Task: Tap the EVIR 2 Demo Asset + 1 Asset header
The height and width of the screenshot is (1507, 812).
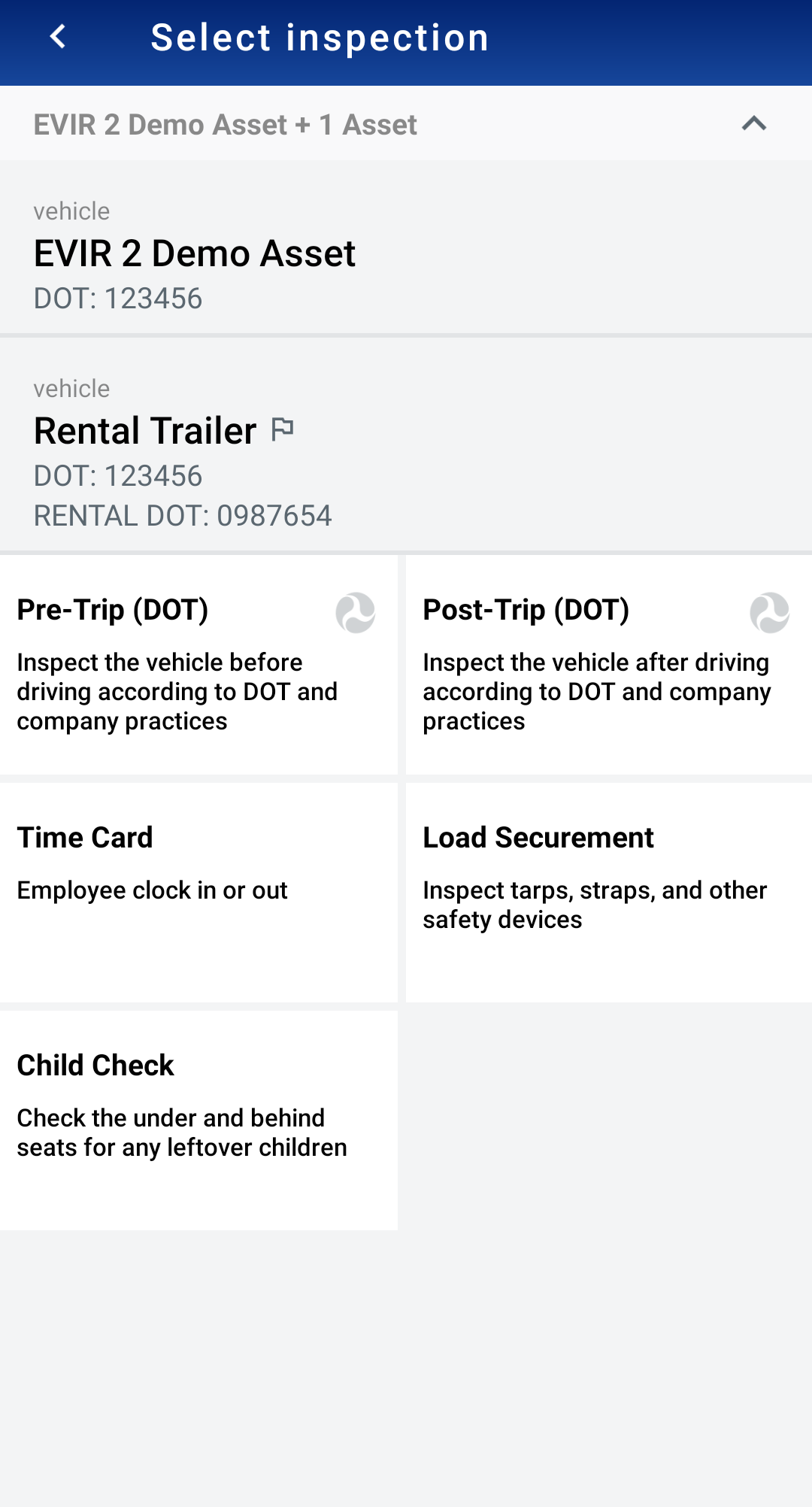Action: tap(226, 124)
